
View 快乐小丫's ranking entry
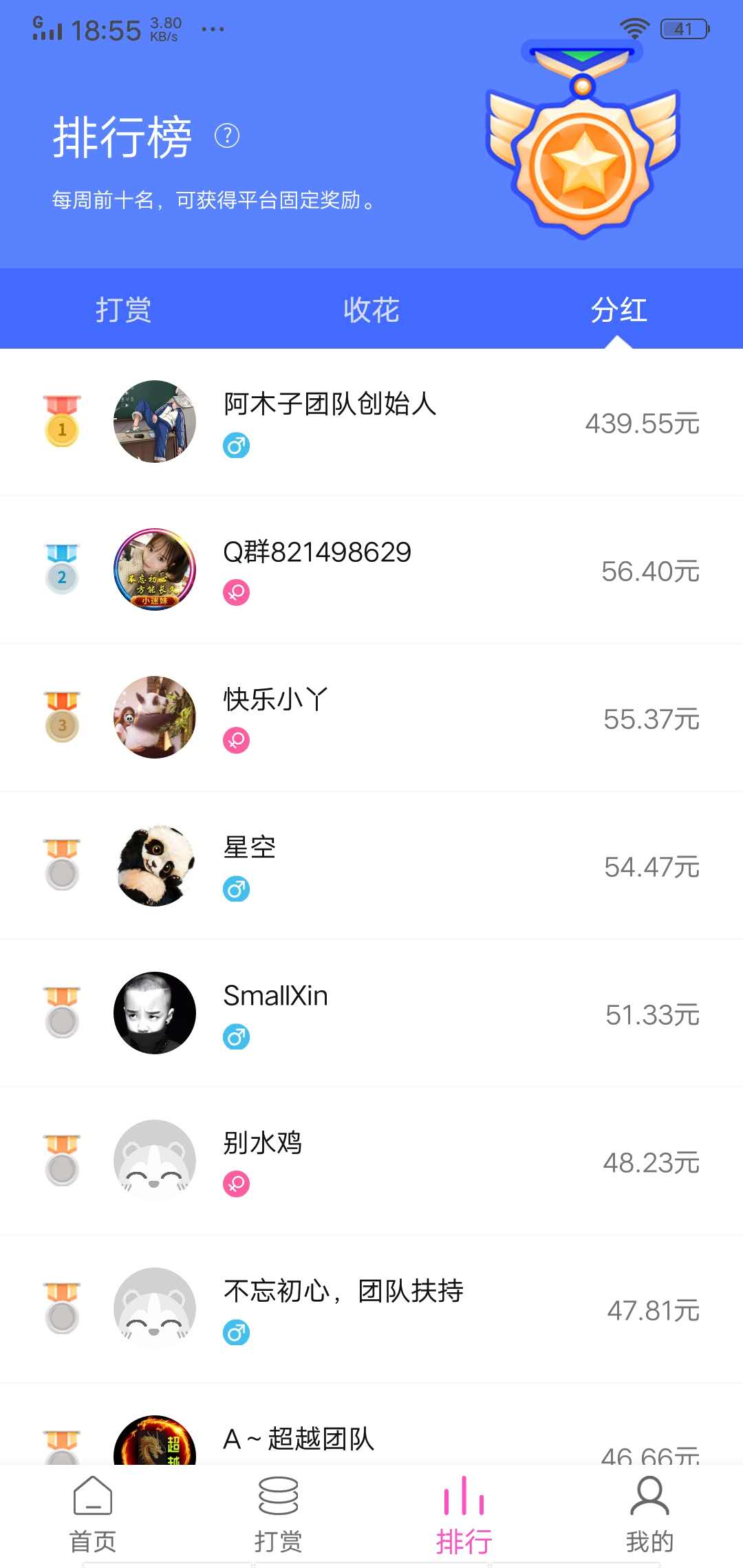pos(371,717)
